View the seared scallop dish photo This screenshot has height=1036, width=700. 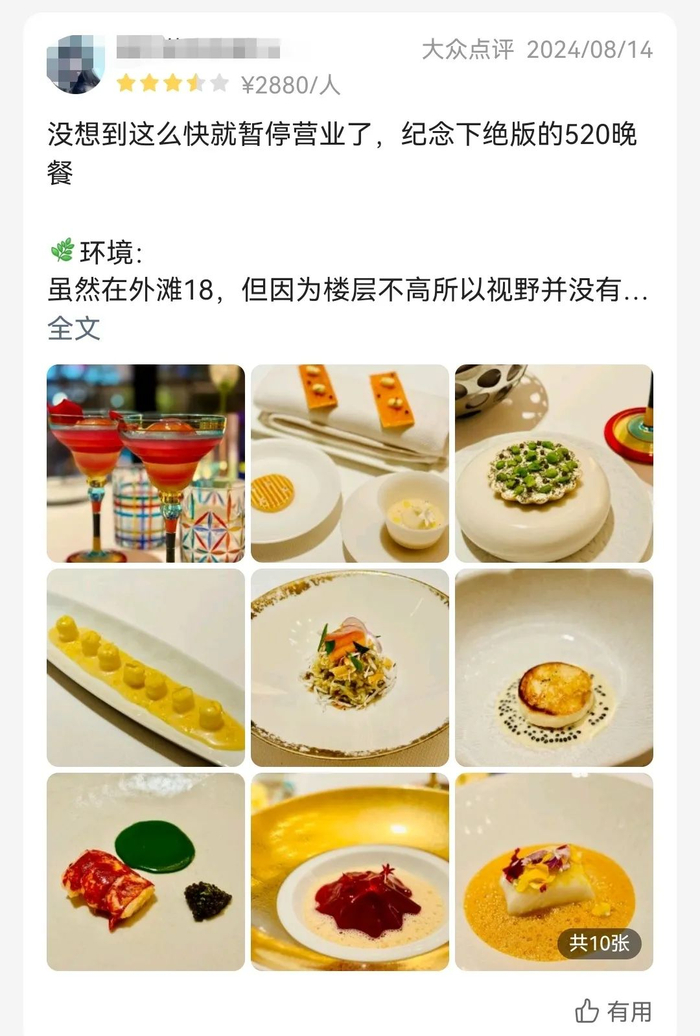(x=554, y=667)
